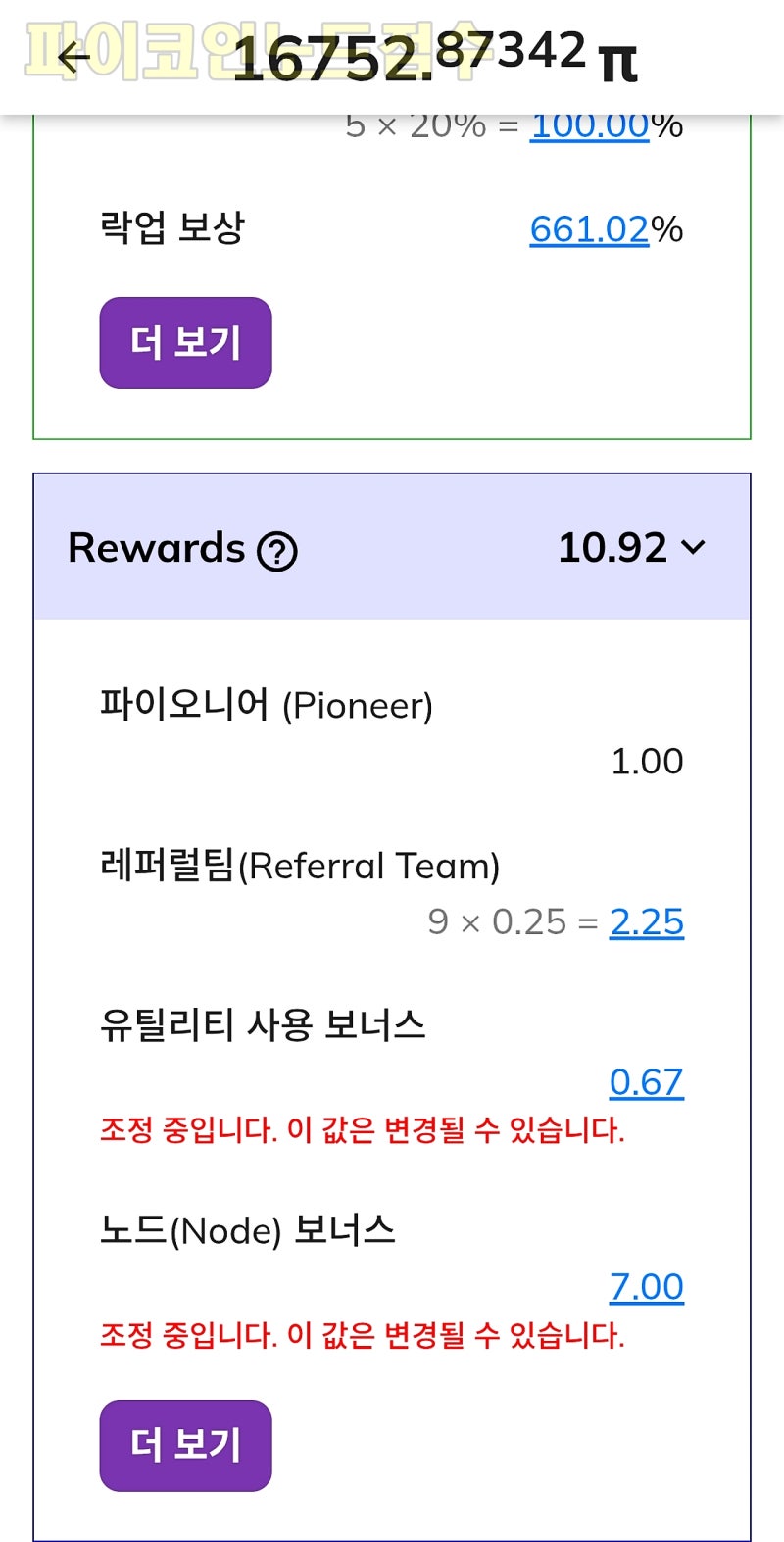Click the 100.00% lockup percentage link
This screenshot has height=1542, width=784.
point(589,124)
